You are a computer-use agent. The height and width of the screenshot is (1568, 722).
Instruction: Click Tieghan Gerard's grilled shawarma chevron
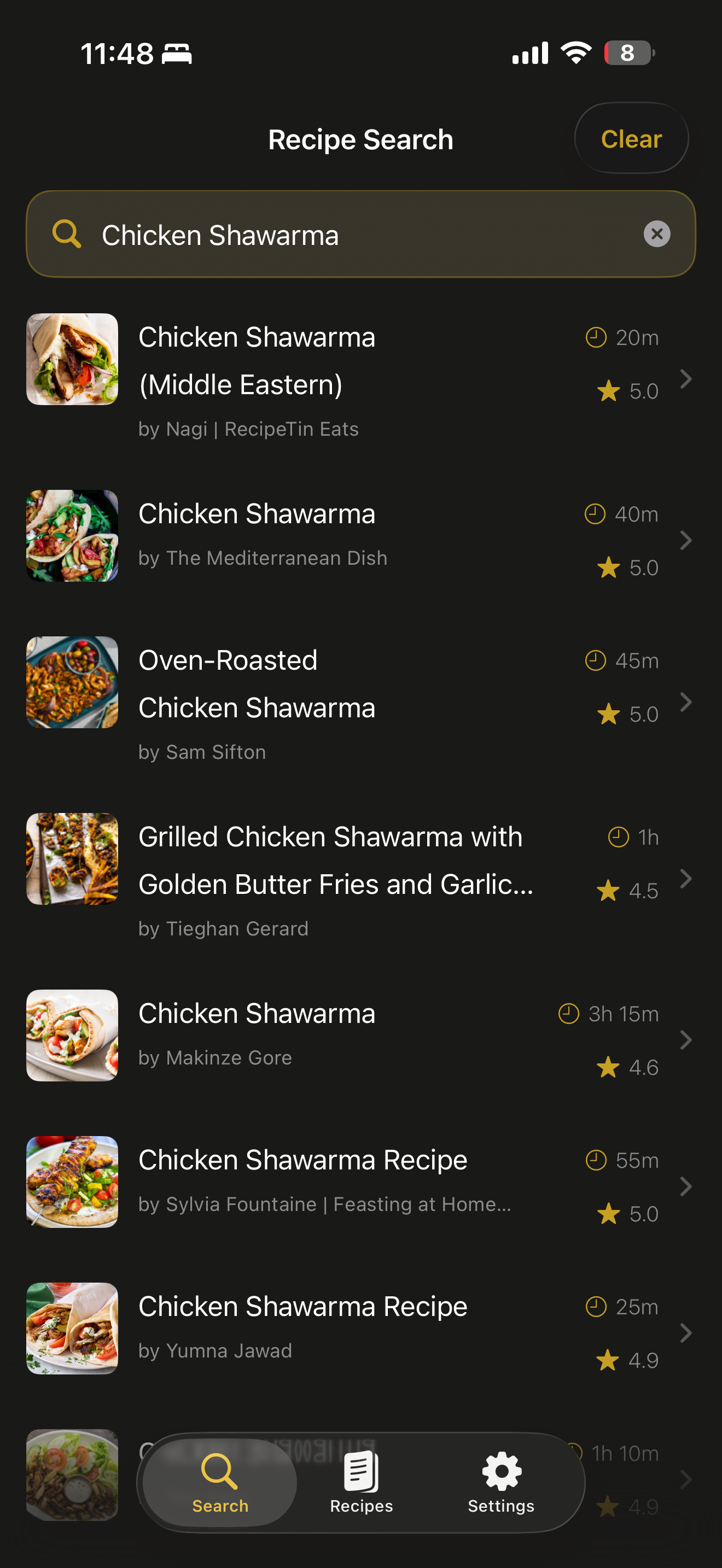point(686,879)
